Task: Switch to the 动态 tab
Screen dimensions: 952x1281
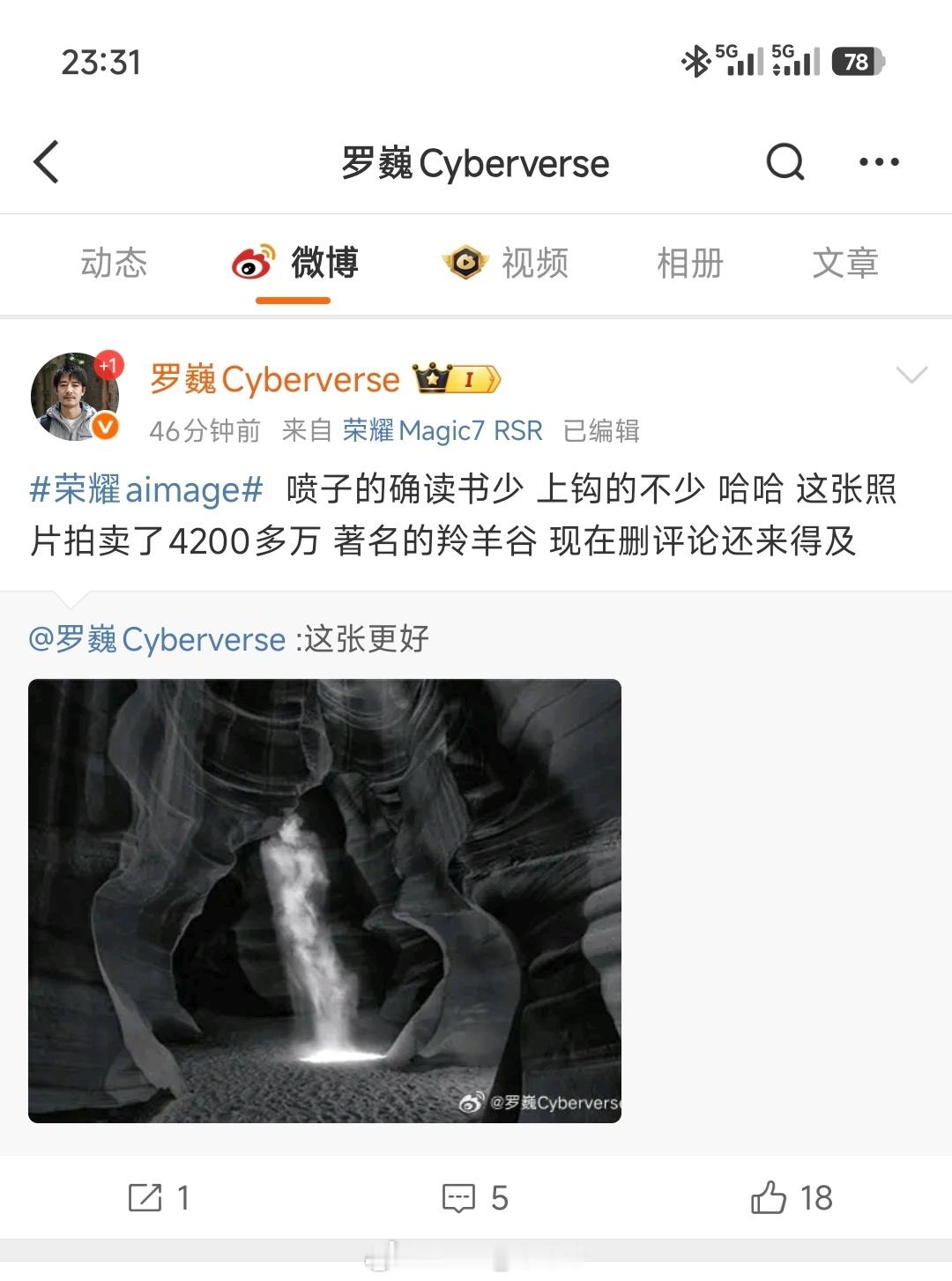Action: click(x=114, y=264)
